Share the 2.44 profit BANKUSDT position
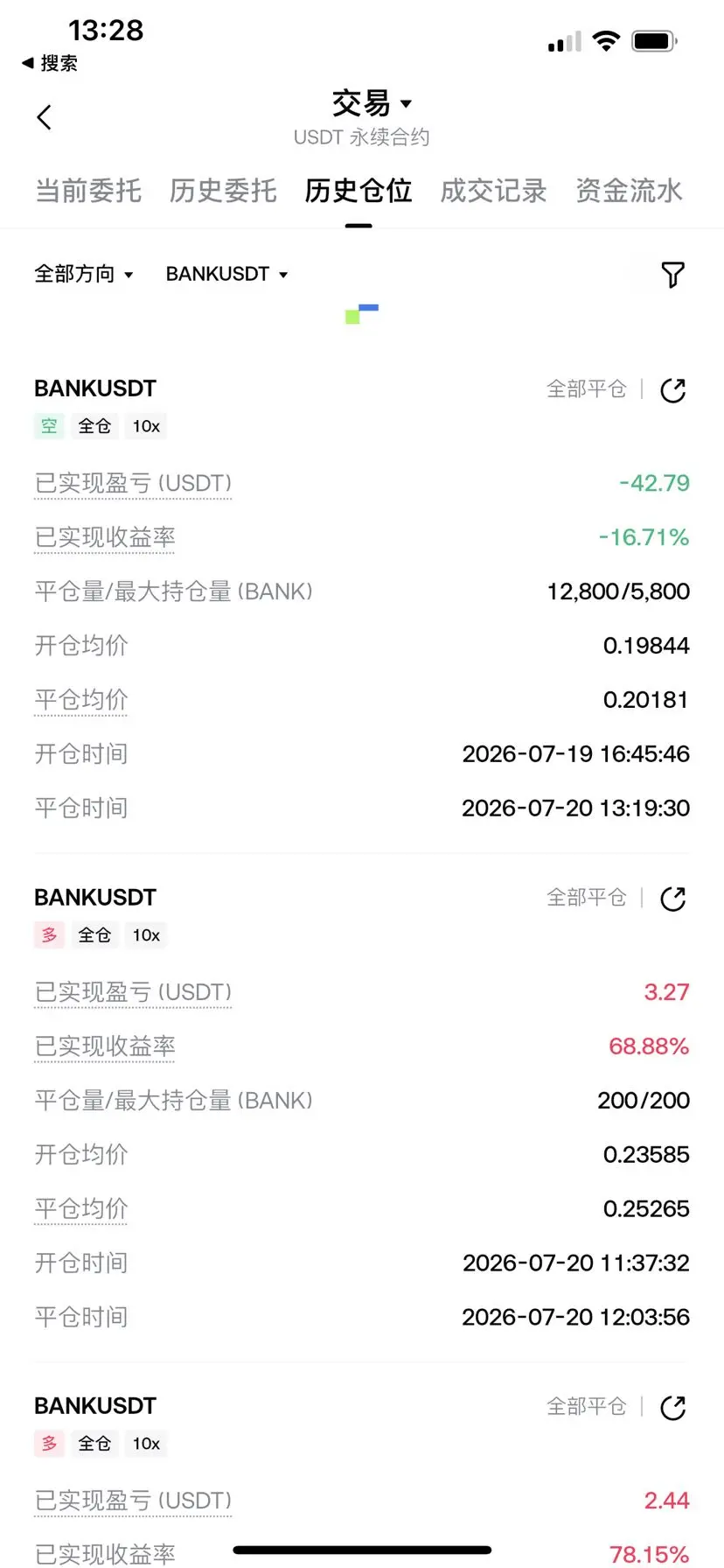724x1568 pixels. (x=672, y=1408)
